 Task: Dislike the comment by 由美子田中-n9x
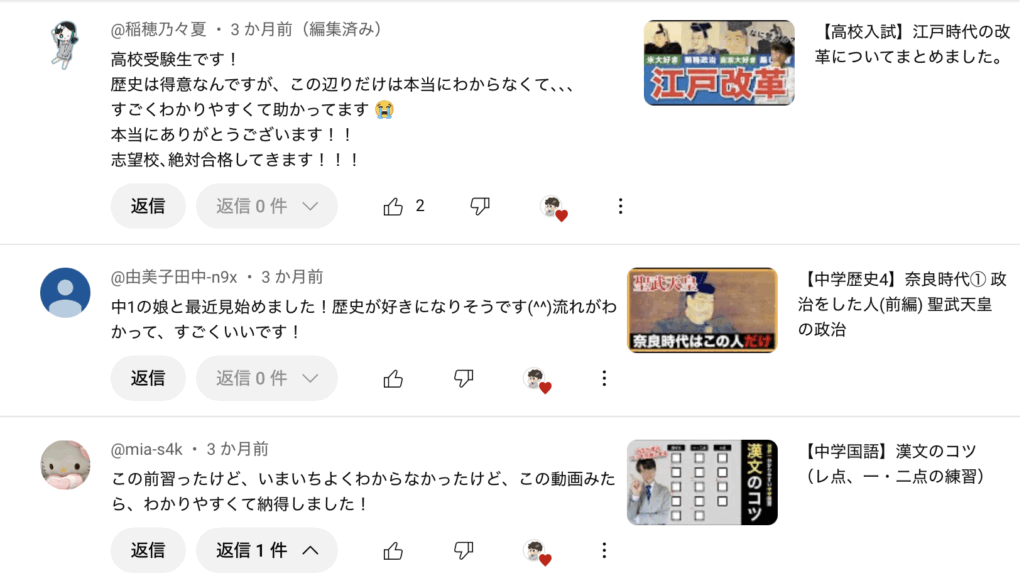[x=464, y=378]
